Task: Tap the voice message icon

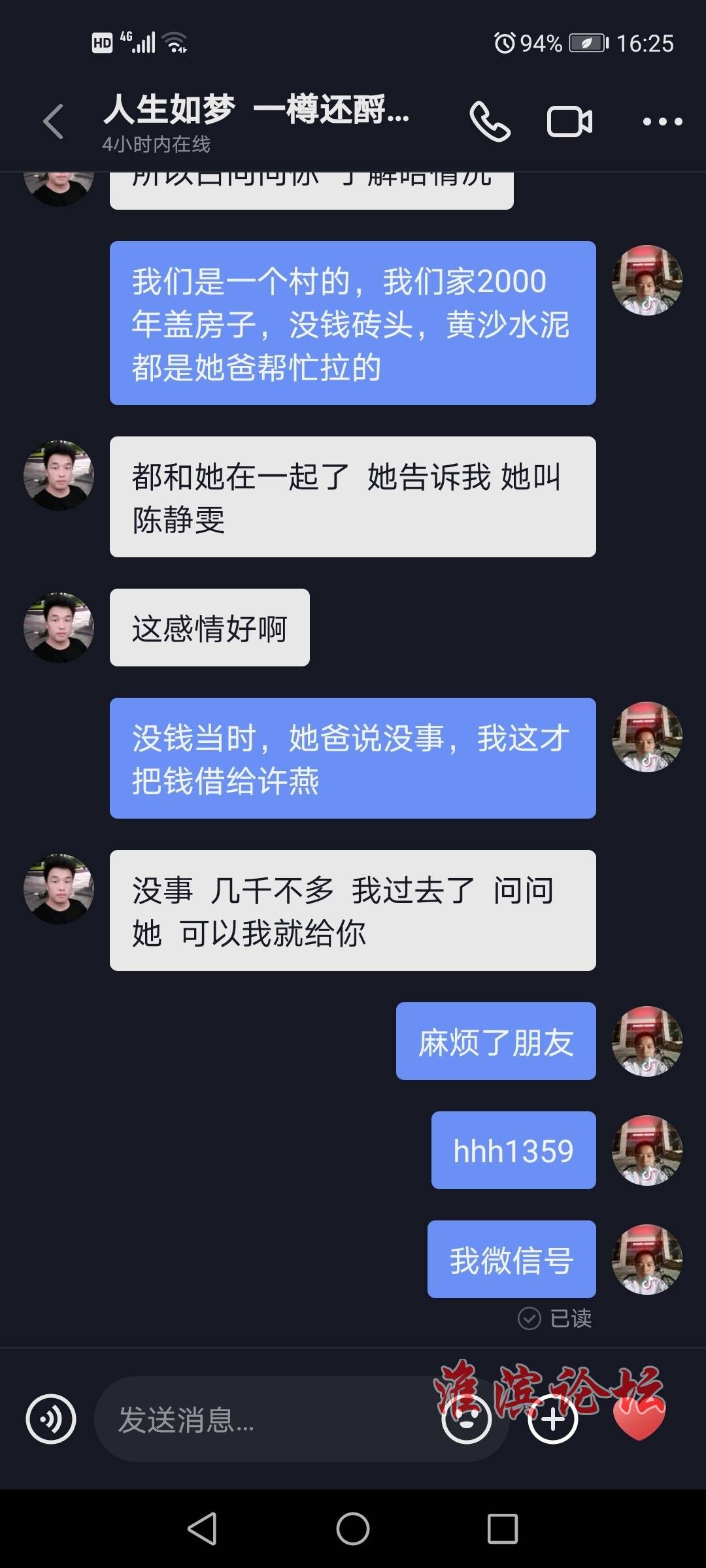Action: (x=51, y=1419)
